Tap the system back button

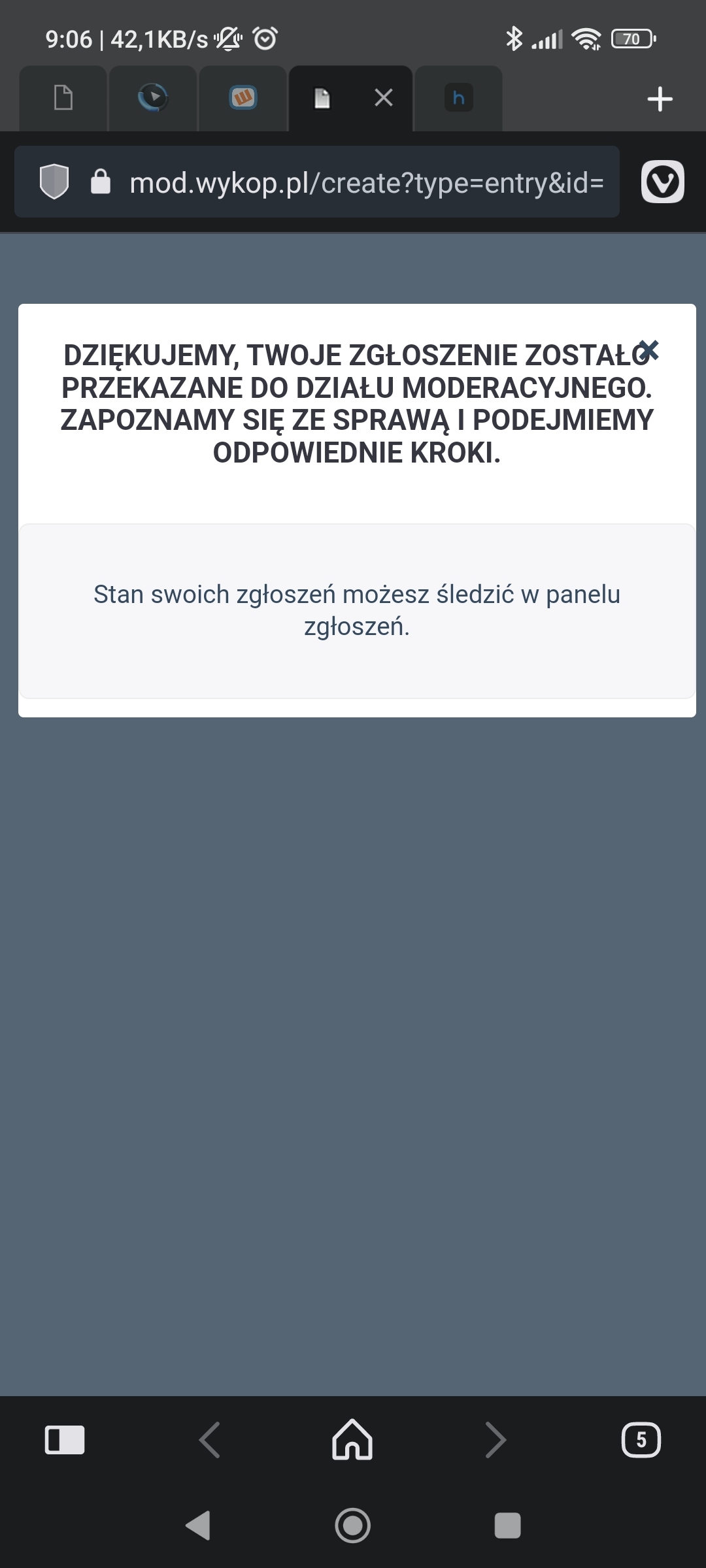click(x=198, y=1526)
